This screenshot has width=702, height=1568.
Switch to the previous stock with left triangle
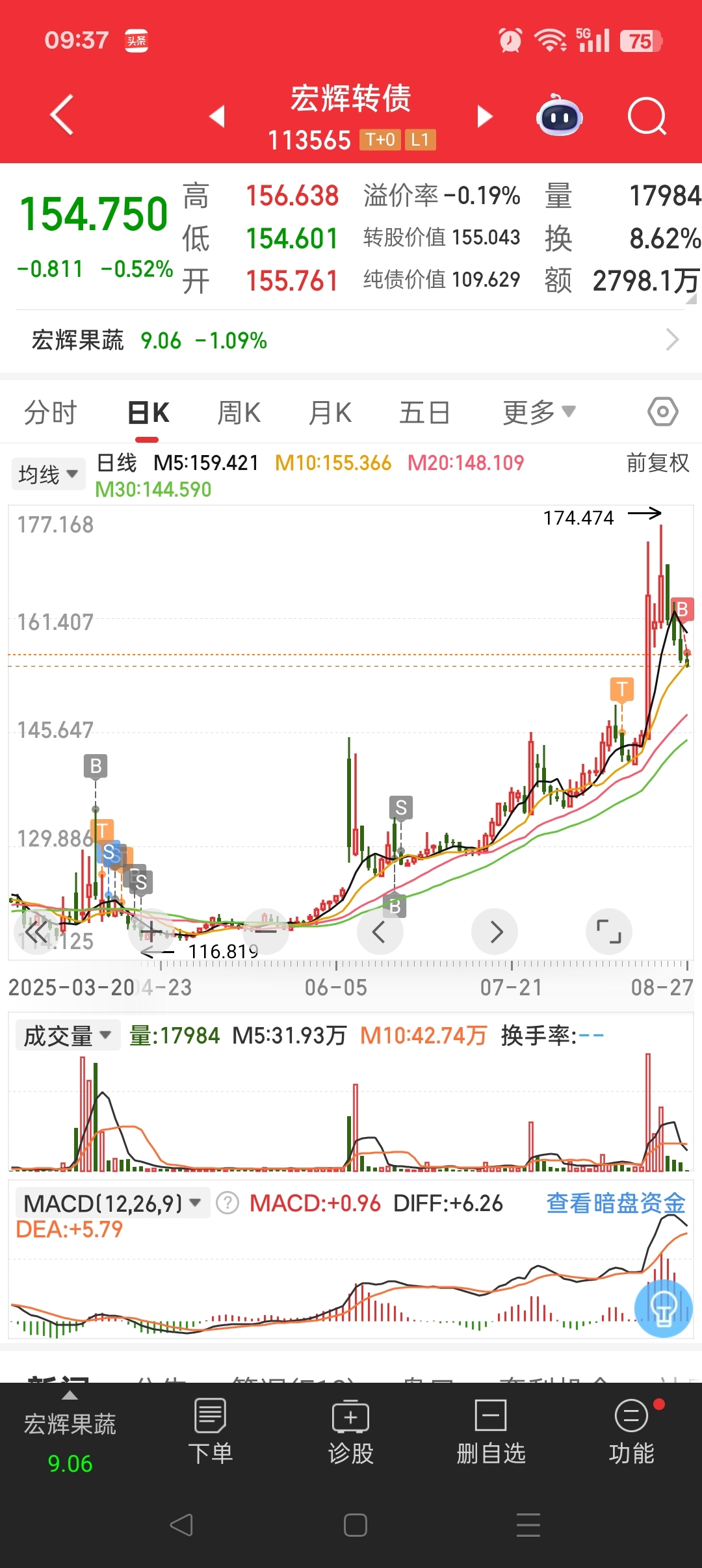217,116
